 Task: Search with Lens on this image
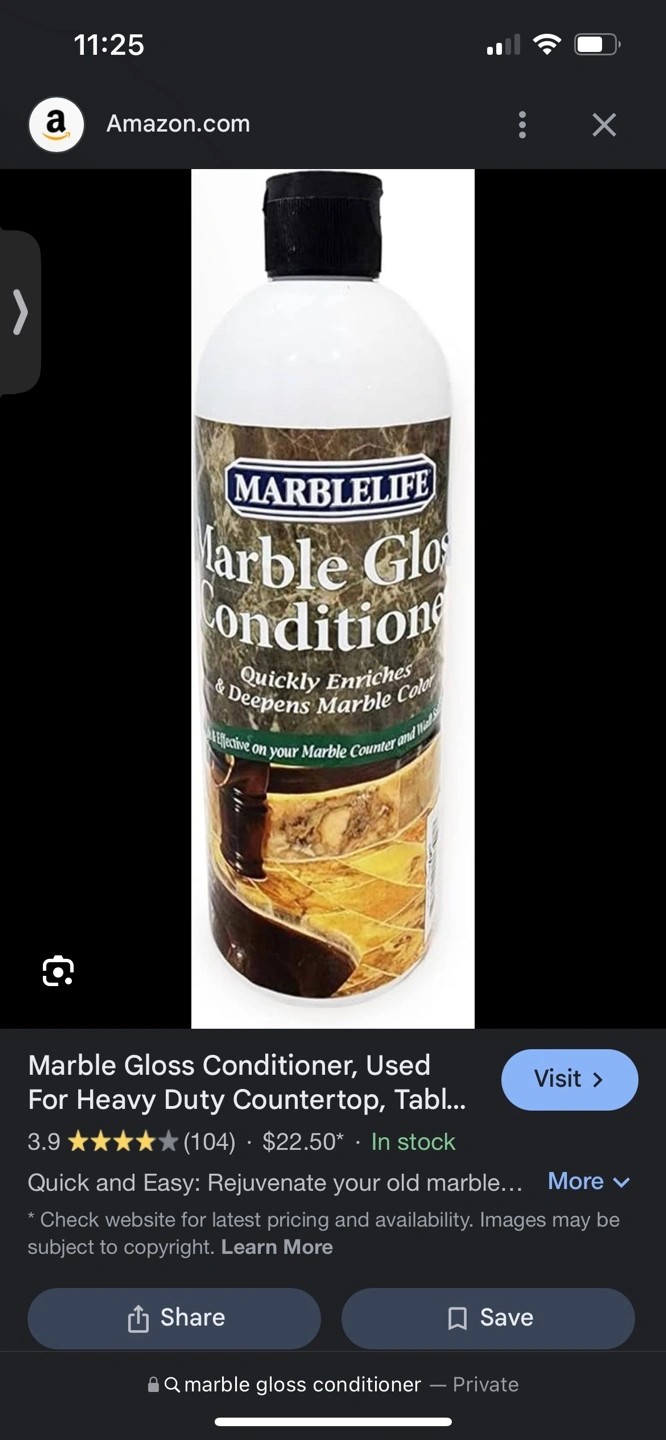(x=58, y=971)
